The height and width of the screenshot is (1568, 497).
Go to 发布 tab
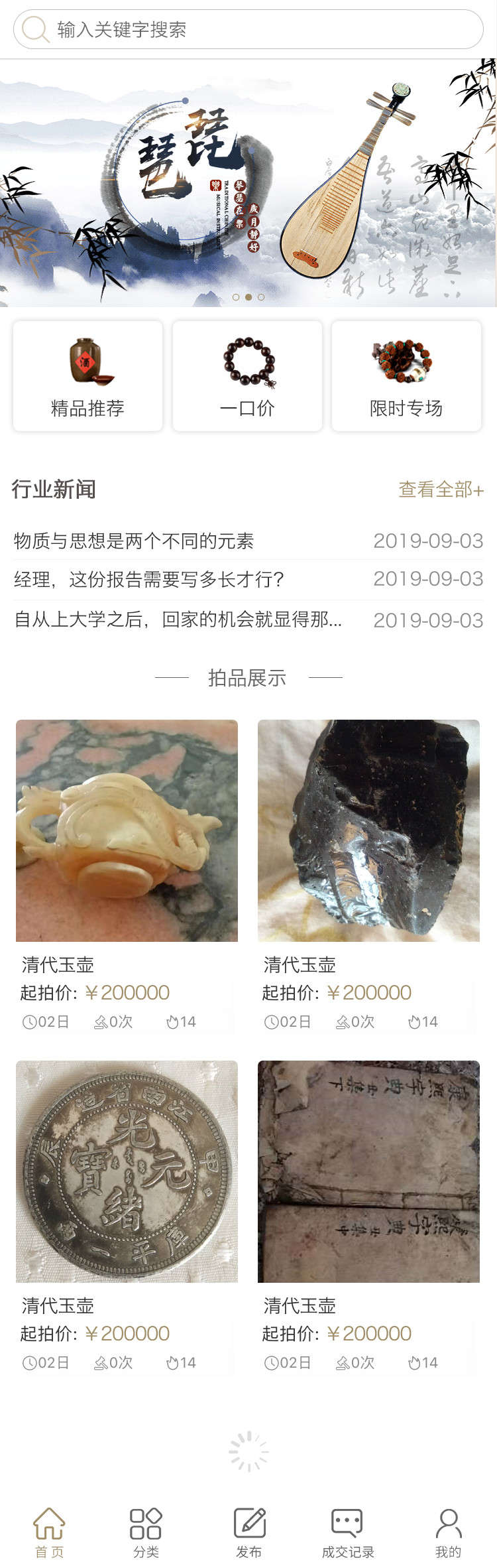click(249, 1532)
